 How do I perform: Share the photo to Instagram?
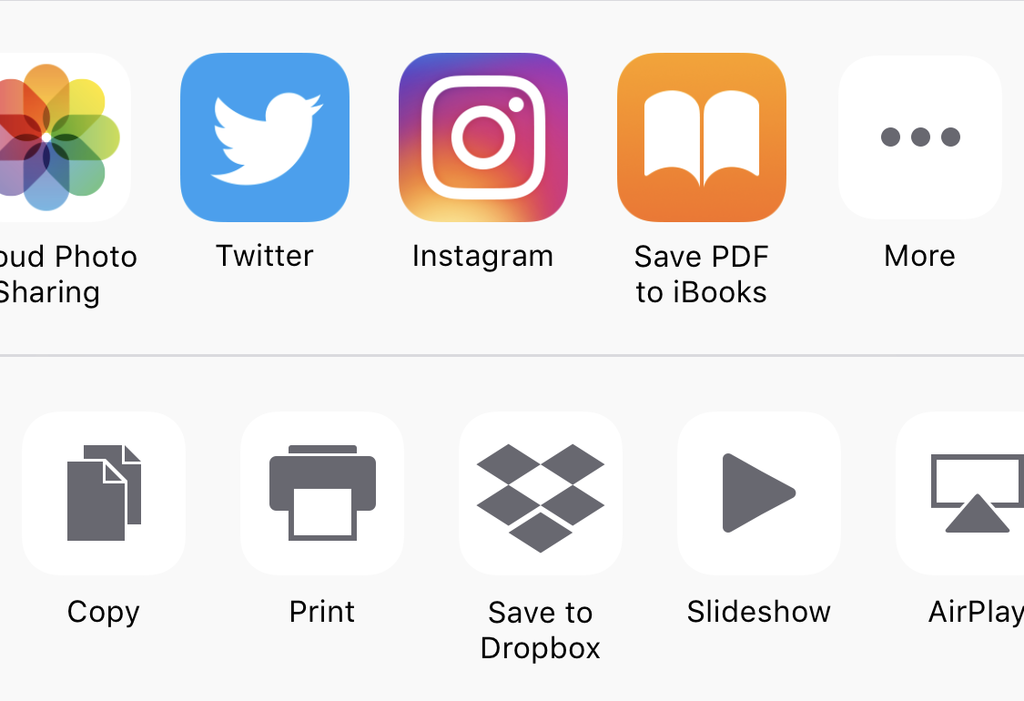483,137
